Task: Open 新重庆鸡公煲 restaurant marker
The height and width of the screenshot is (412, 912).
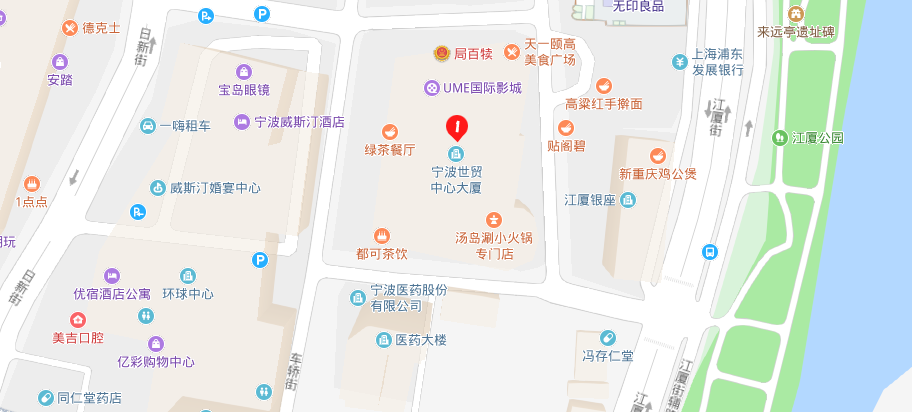Action: [657, 155]
